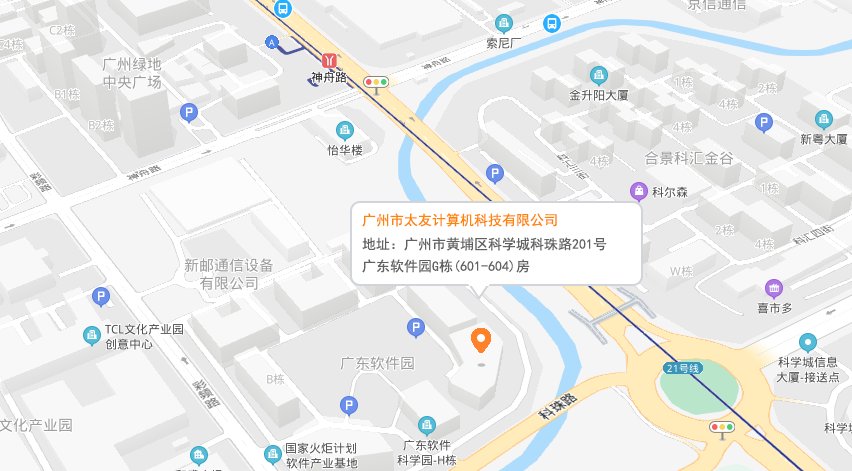The image size is (852, 471).
Task: Open the 科尔森 shop marker
Action: [638, 190]
